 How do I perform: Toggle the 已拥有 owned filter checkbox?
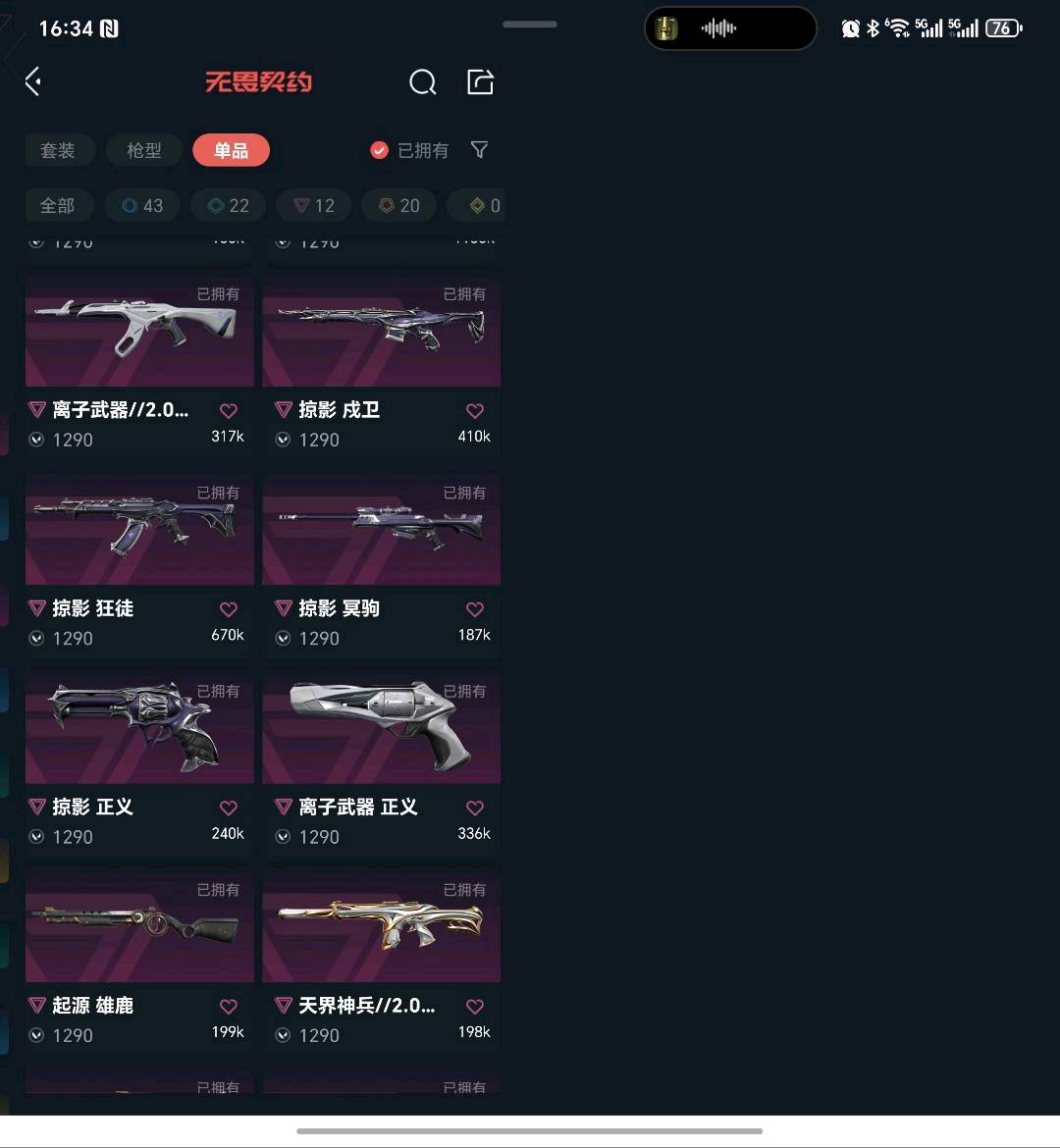tap(380, 150)
